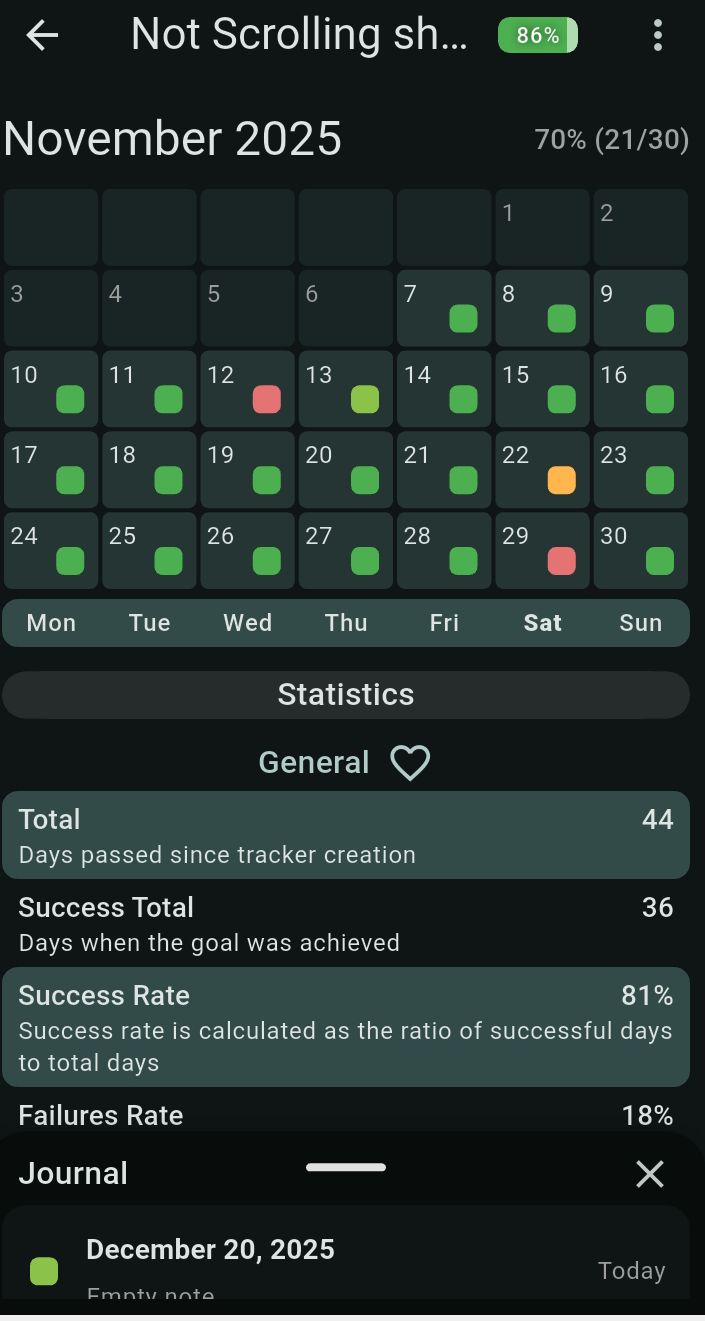Select day 24 in the calendar
705x1321 pixels.
point(51,551)
